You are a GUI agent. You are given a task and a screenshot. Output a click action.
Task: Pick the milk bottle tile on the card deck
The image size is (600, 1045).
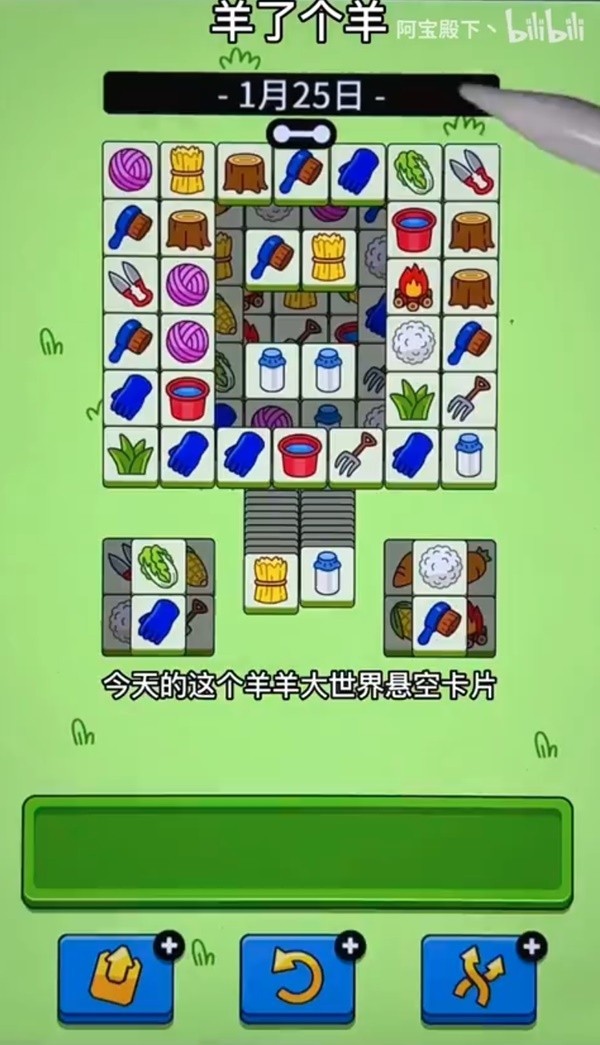click(x=328, y=576)
